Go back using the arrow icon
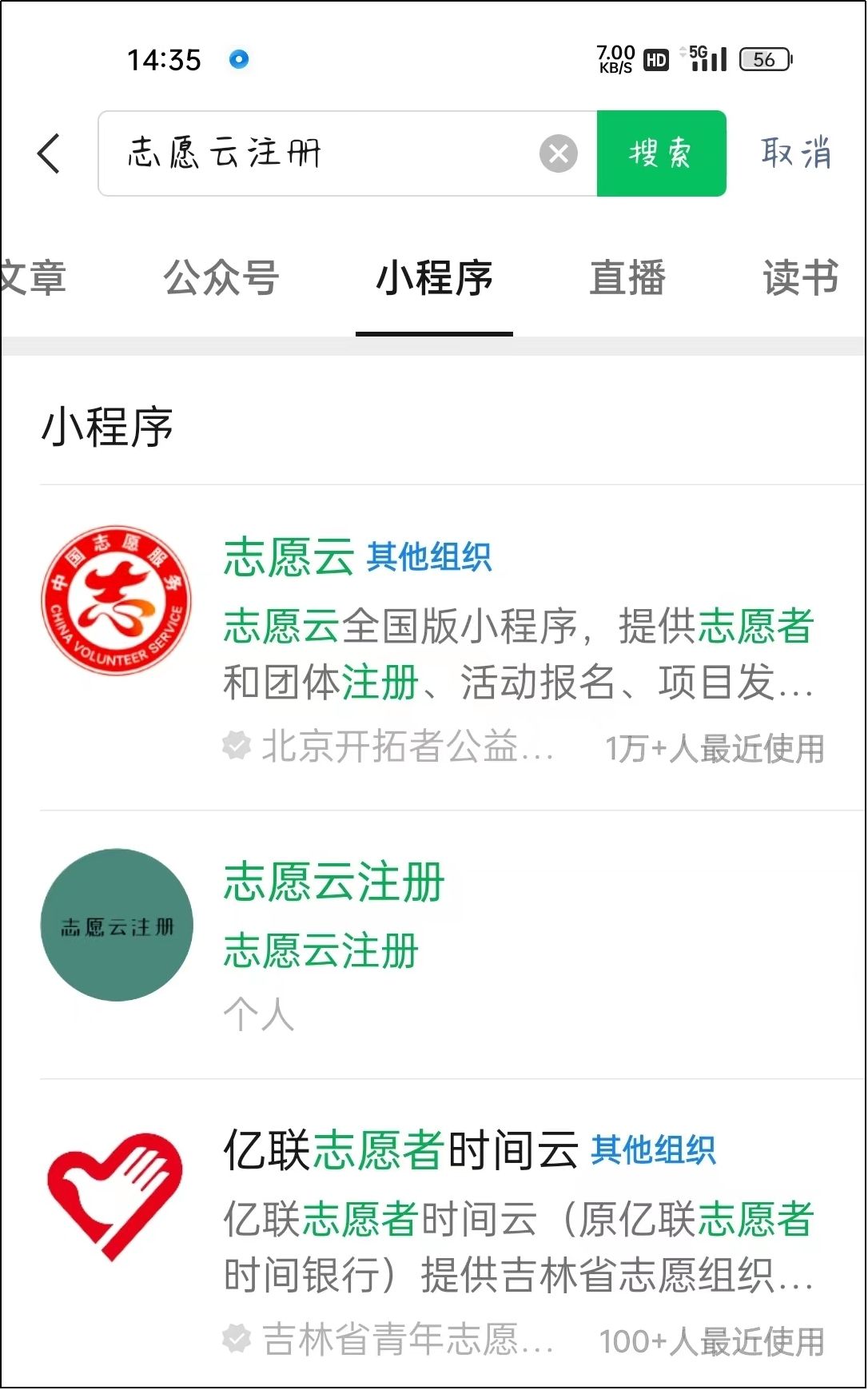This screenshot has height=1390, width=868. 49,153
